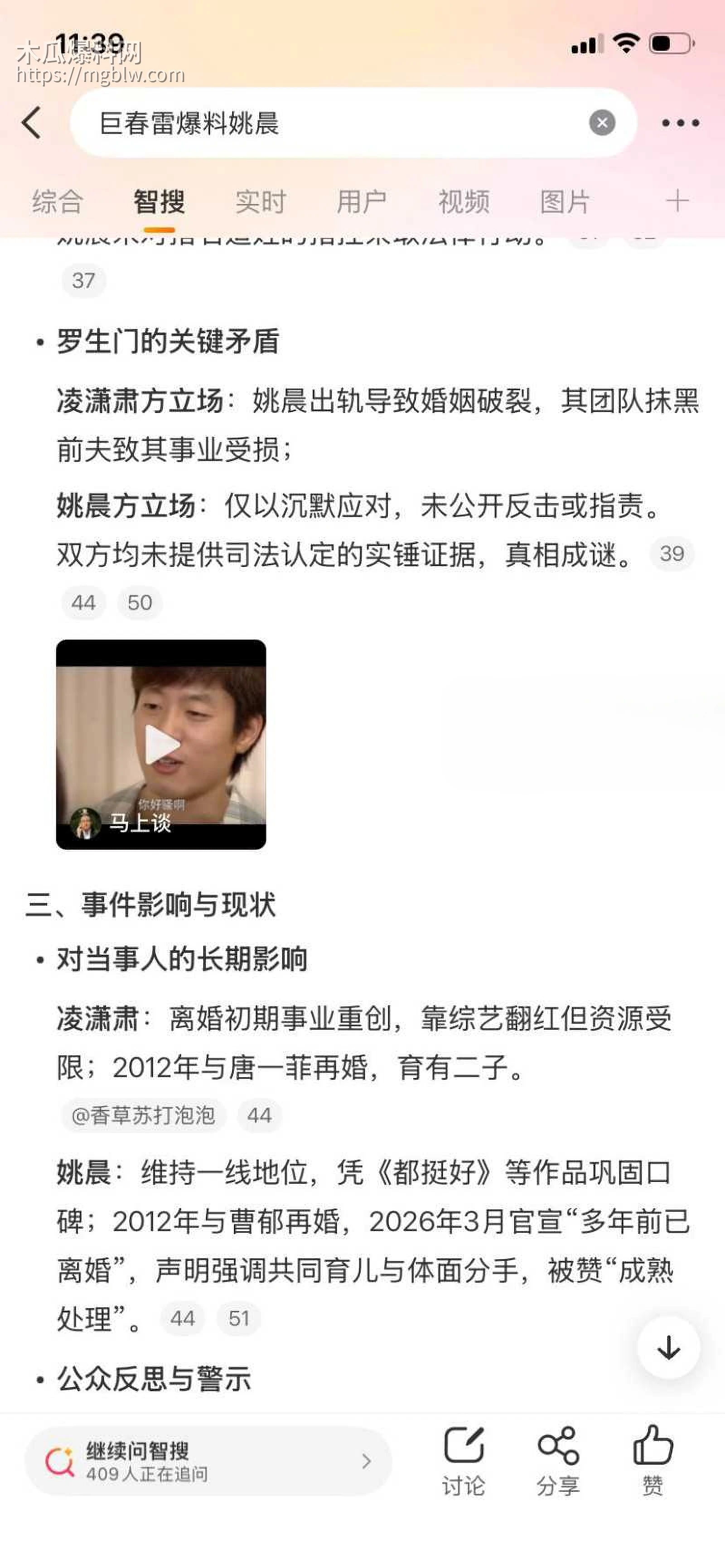
Task: Tap citation bubble 39 for its source
Action: click(x=672, y=555)
